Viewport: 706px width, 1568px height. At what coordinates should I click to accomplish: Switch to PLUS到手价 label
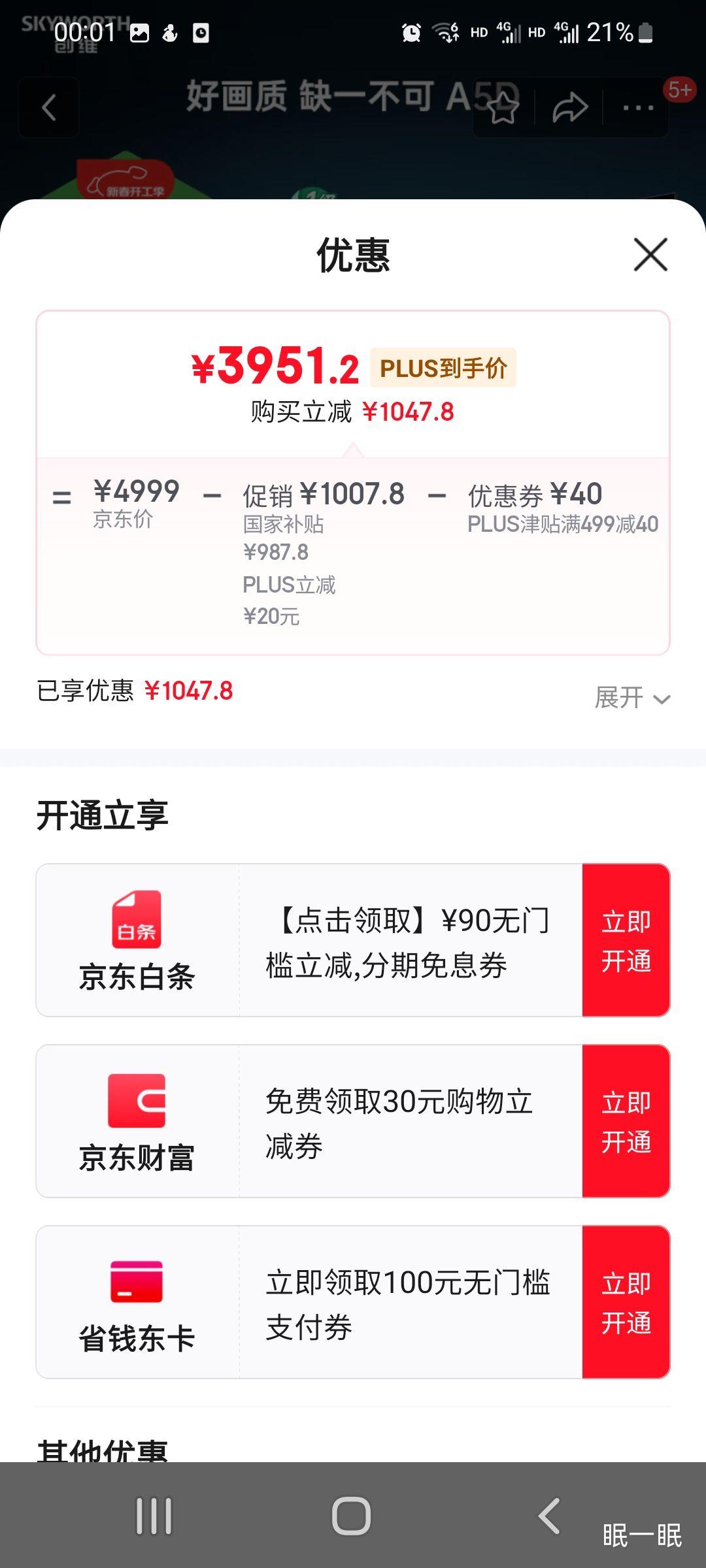tap(443, 368)
